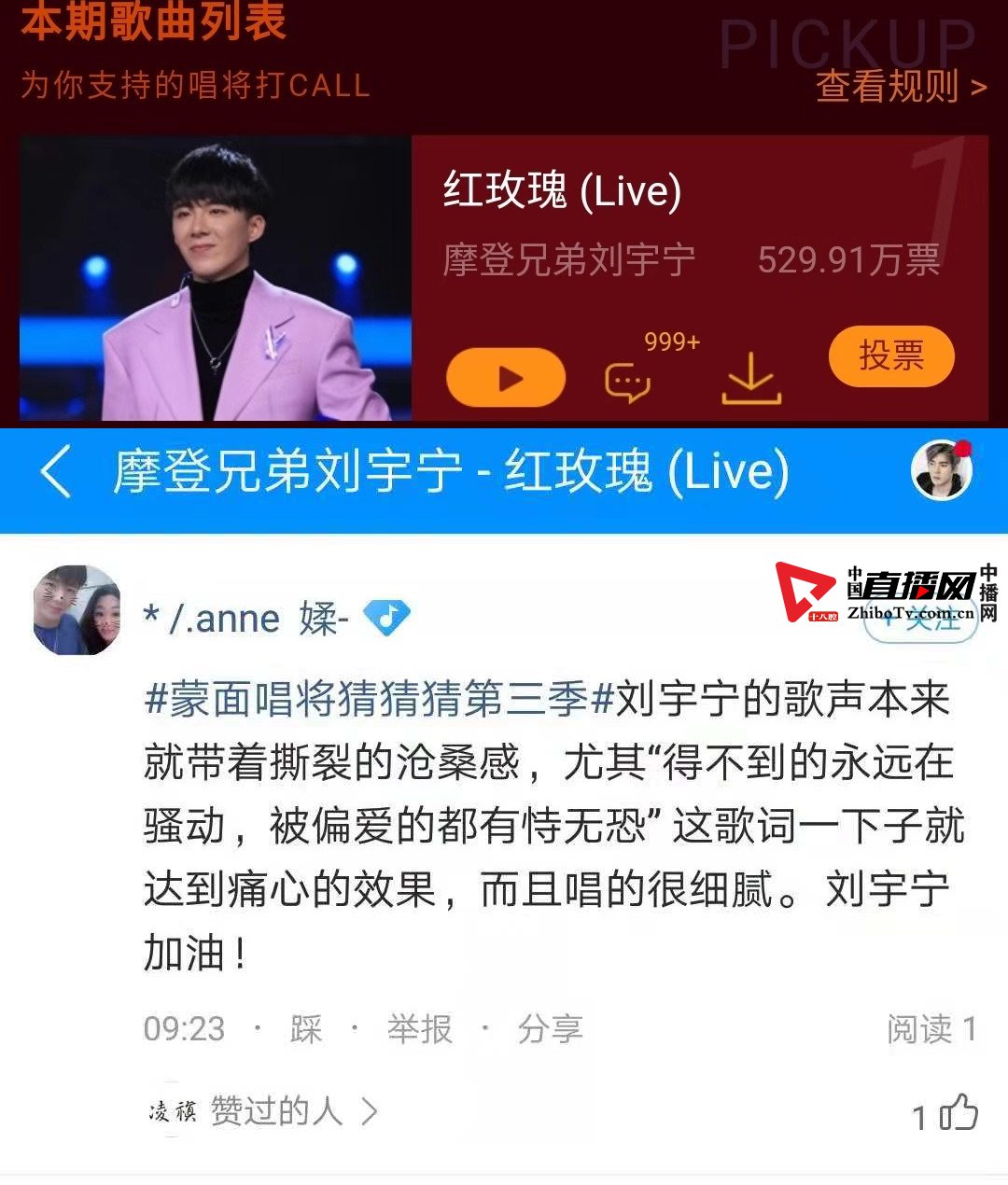Click the blue music badge beside *.anne 媃-
Image resolution: width=1008 pixels, height=1185 pixels.
coord(389,618)
